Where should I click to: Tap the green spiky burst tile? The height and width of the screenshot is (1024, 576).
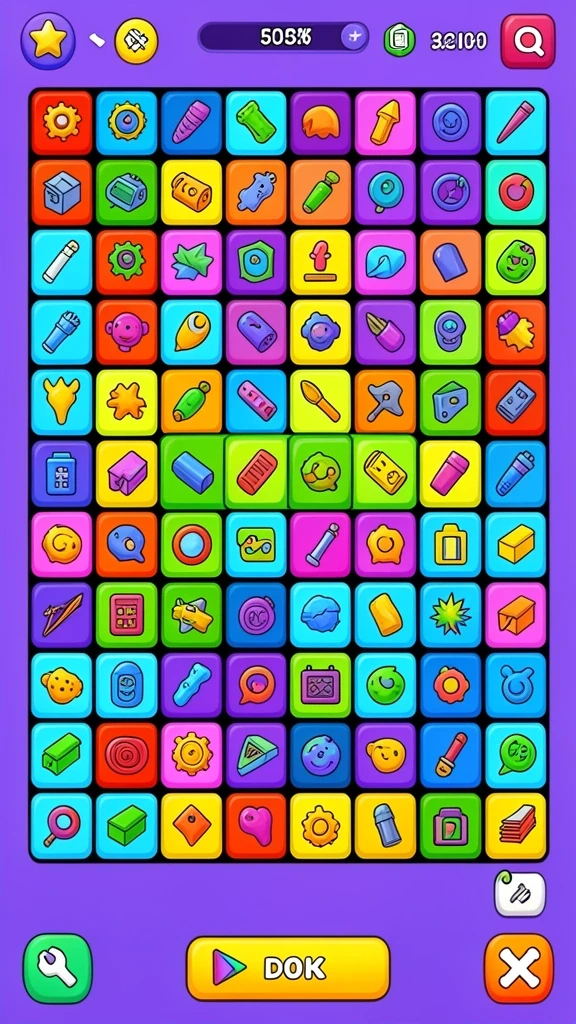pos(451,614)
